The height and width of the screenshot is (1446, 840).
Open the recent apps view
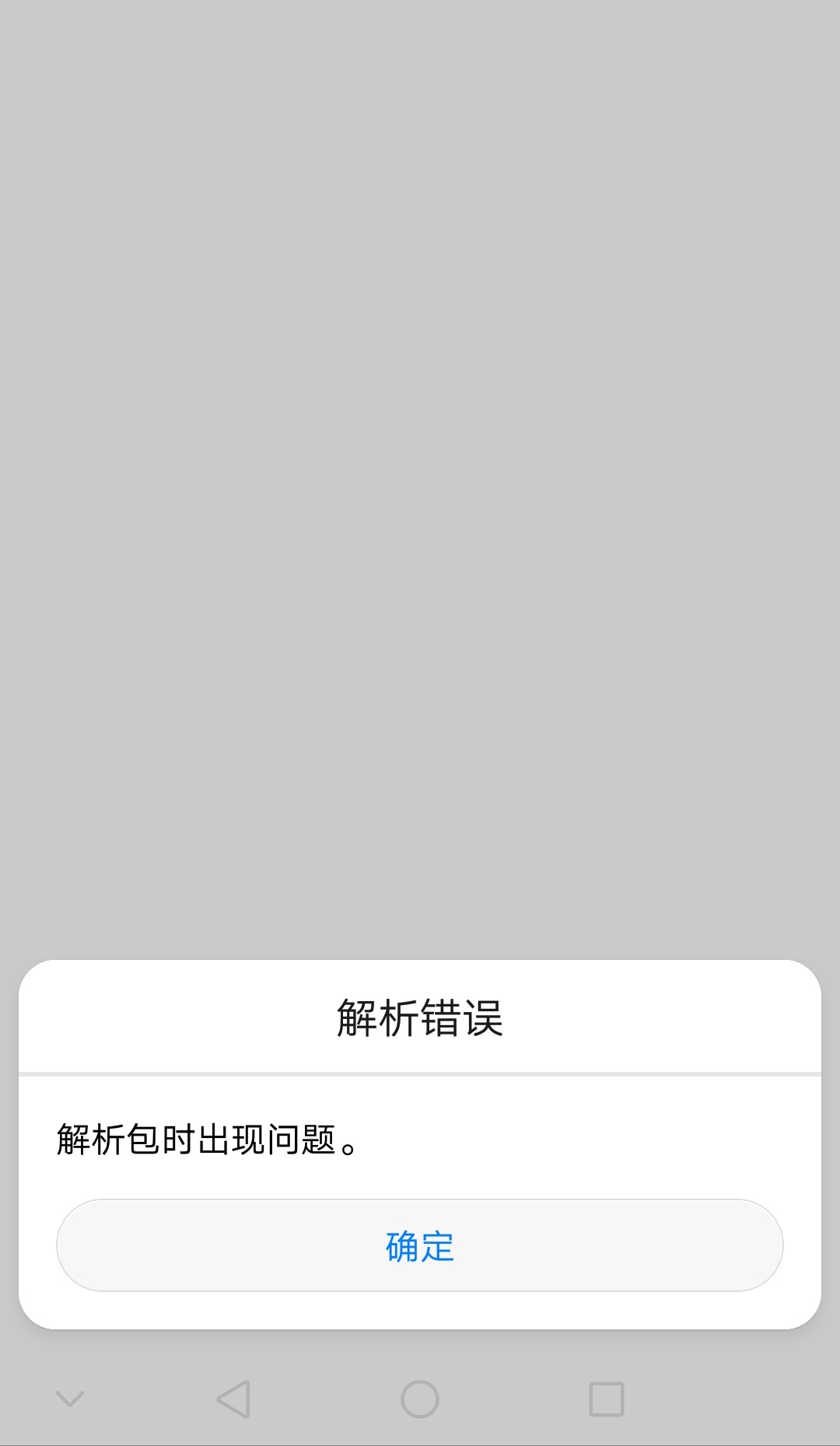(607, 1399)
